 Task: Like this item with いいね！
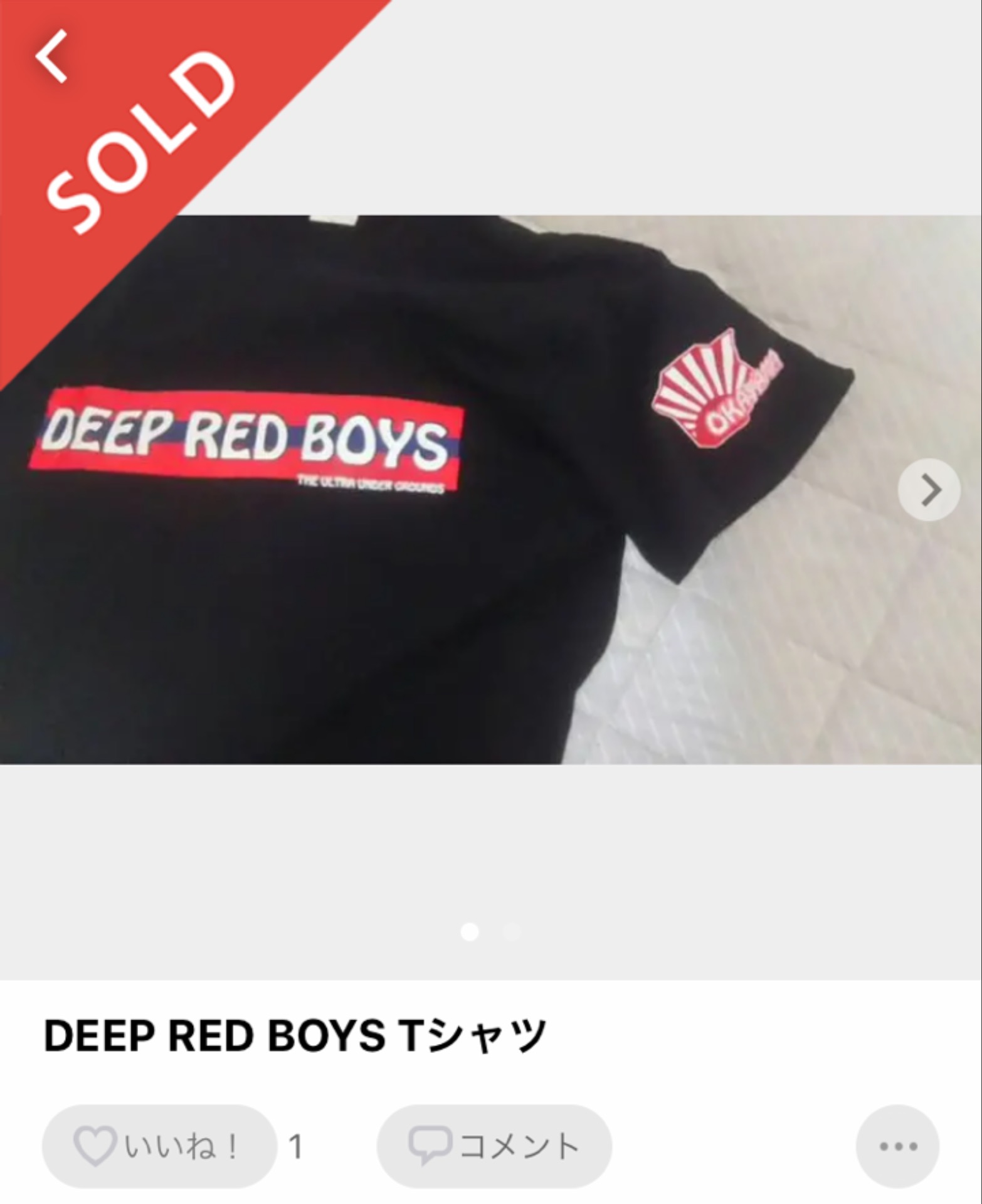159,1147
